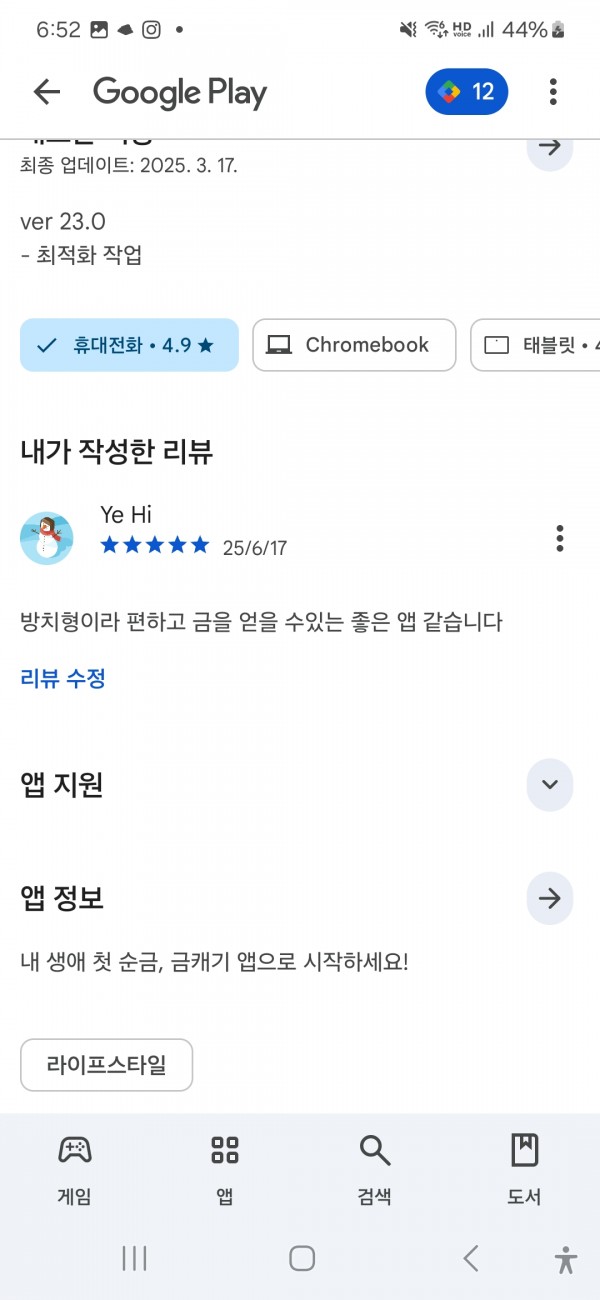Viewport: 600px width, 1300px height.
Task: Switch to the 검색 tab
Action: tap(375, 1170)
